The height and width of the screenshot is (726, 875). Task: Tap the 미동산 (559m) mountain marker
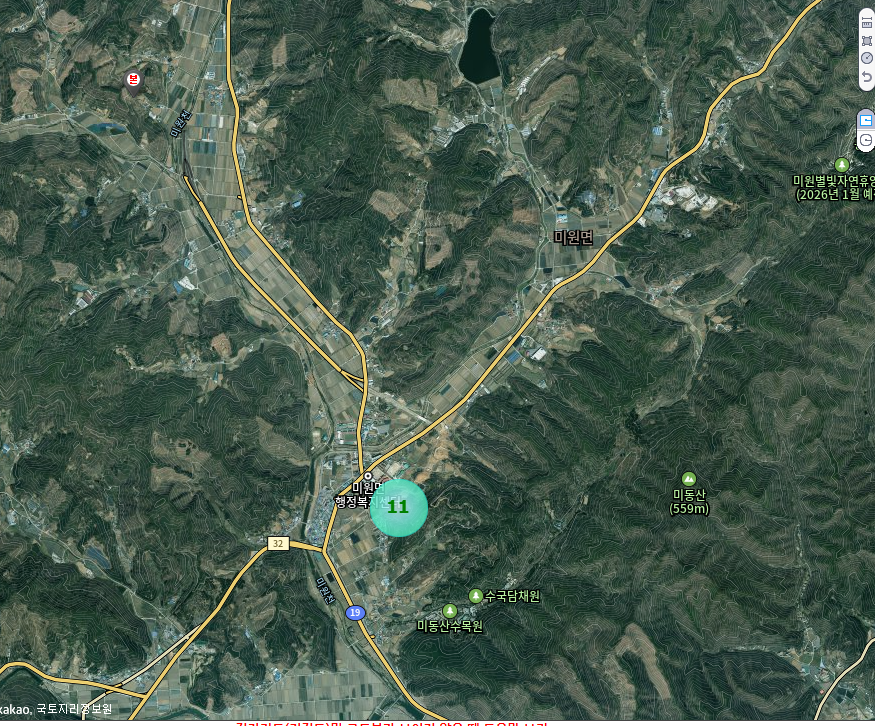(x=688, y=479)
